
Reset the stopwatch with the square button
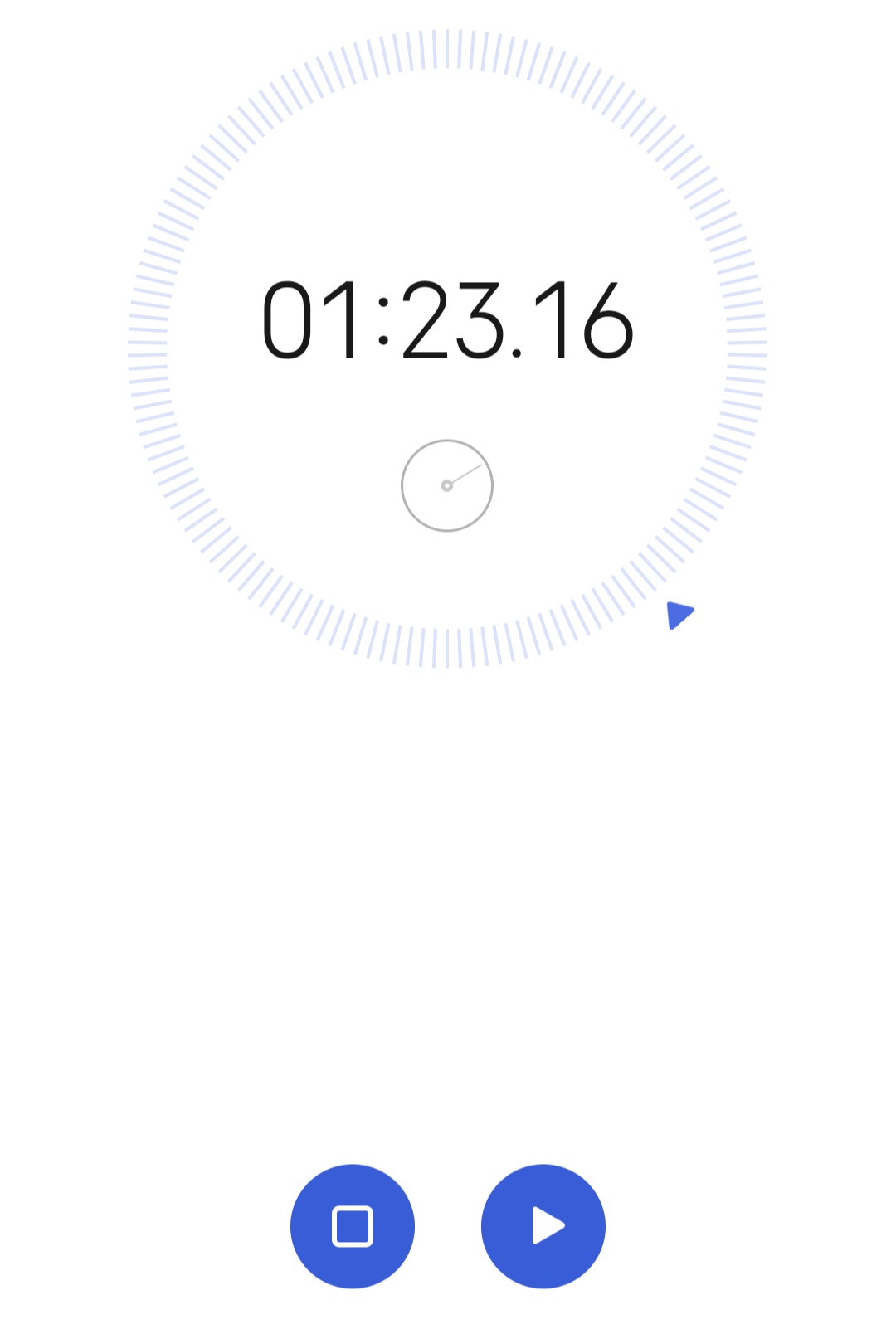353,1226
